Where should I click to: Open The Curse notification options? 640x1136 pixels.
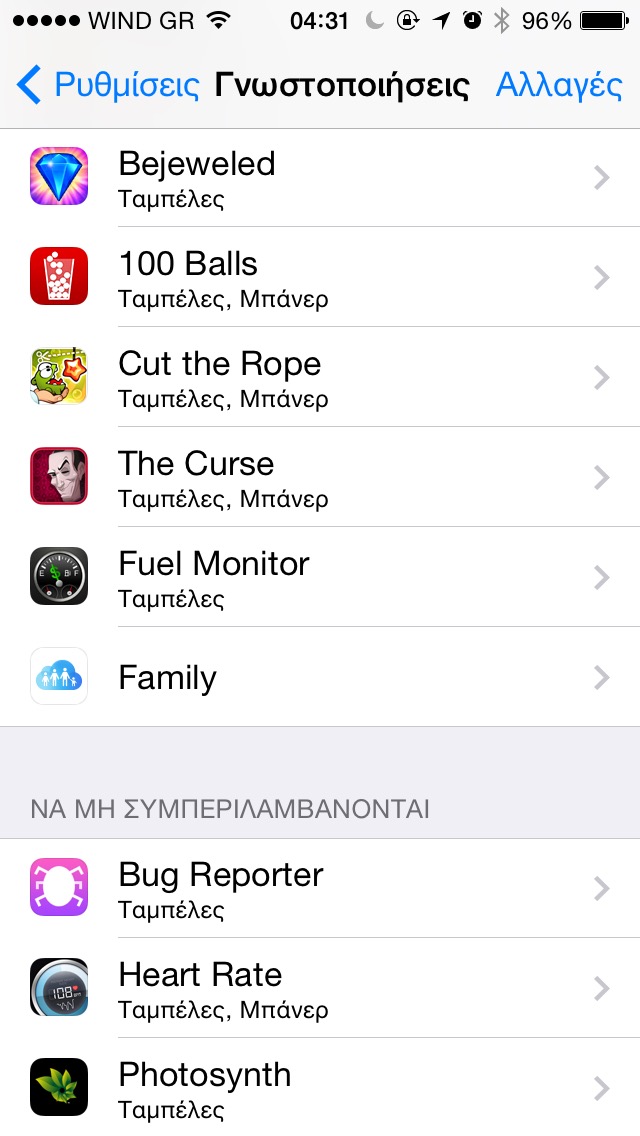320,478
